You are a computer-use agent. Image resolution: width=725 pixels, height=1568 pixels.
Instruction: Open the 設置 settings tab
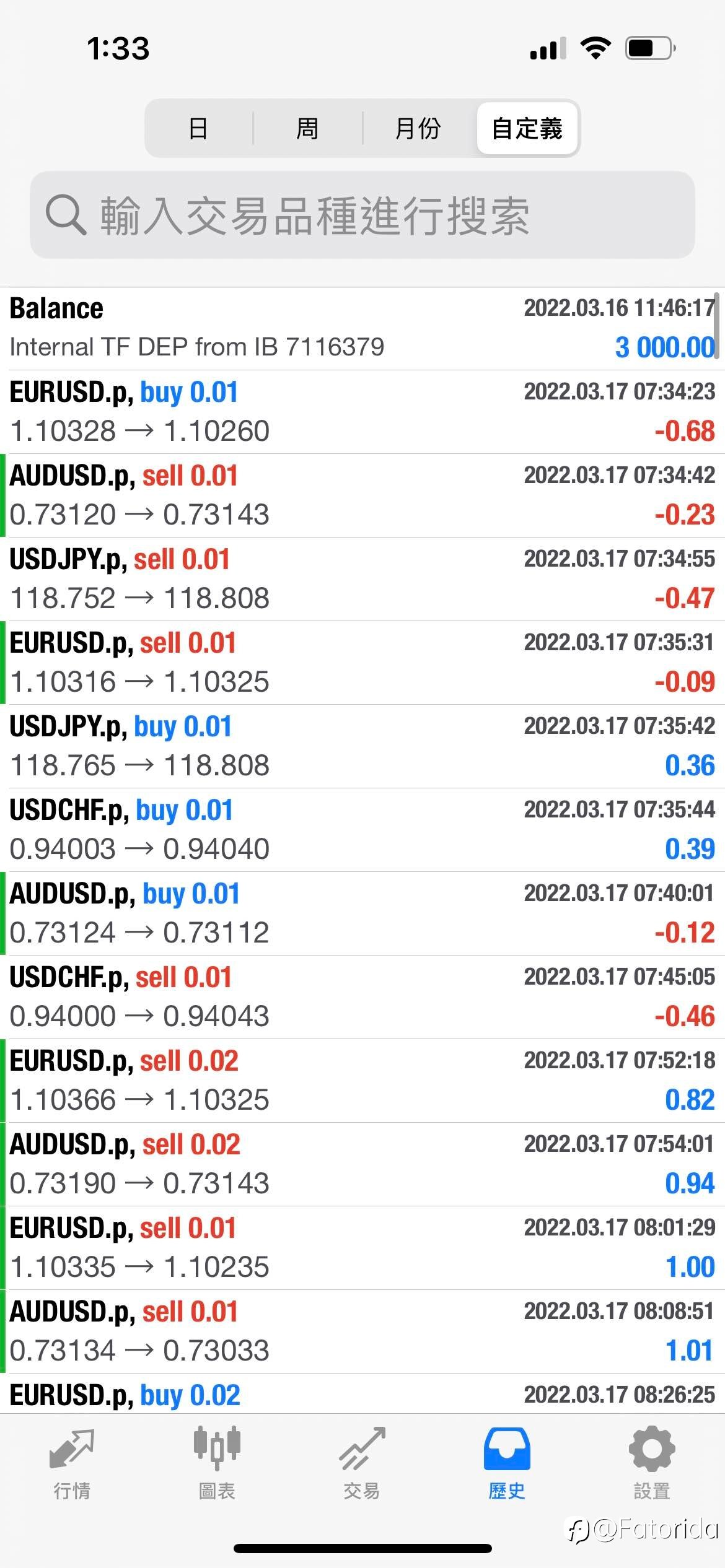coord(652,1464)
